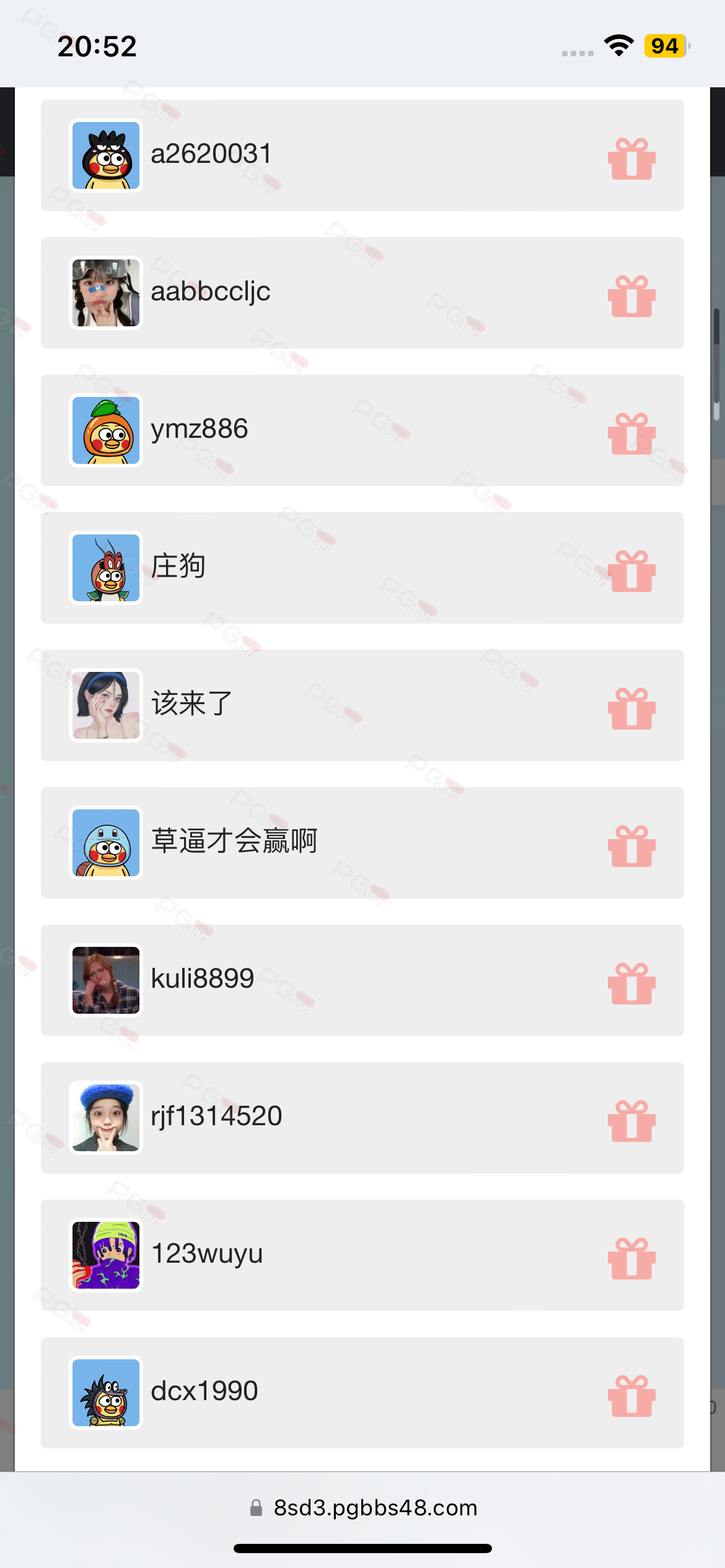Send a gift to aabbccljc

[631, 297]
